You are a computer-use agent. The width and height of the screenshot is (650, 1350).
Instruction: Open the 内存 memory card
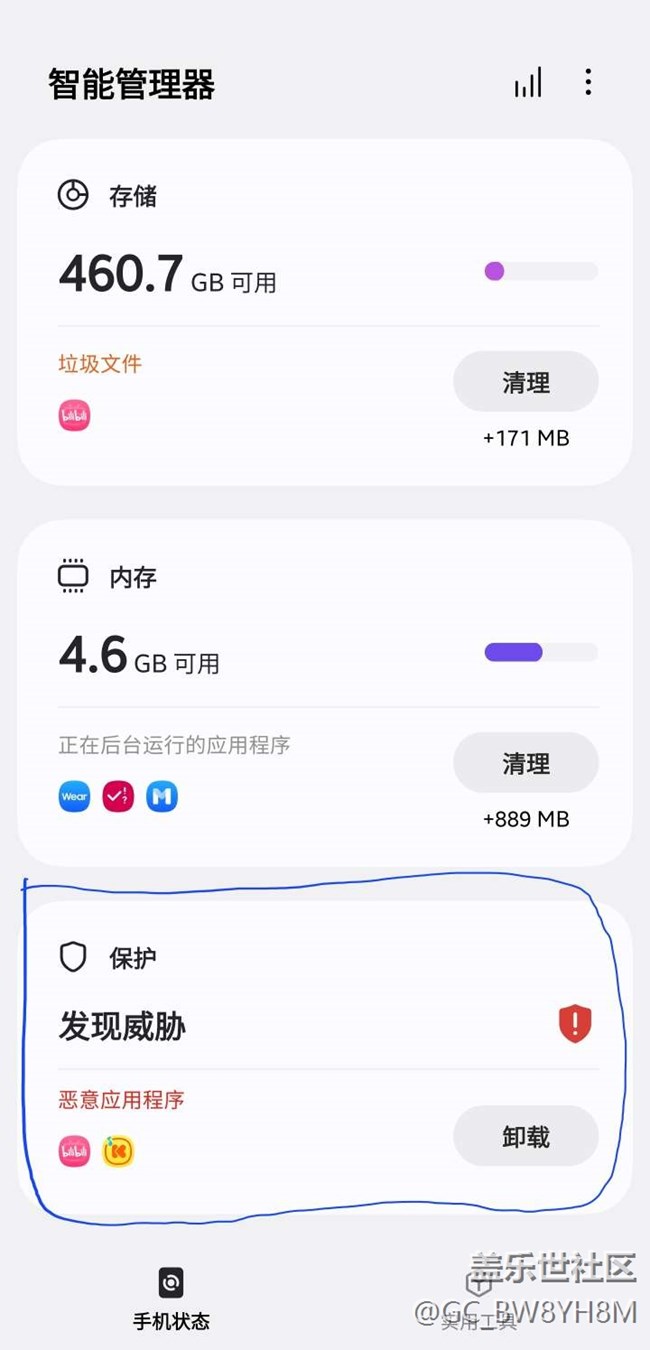tap(324, 692)
